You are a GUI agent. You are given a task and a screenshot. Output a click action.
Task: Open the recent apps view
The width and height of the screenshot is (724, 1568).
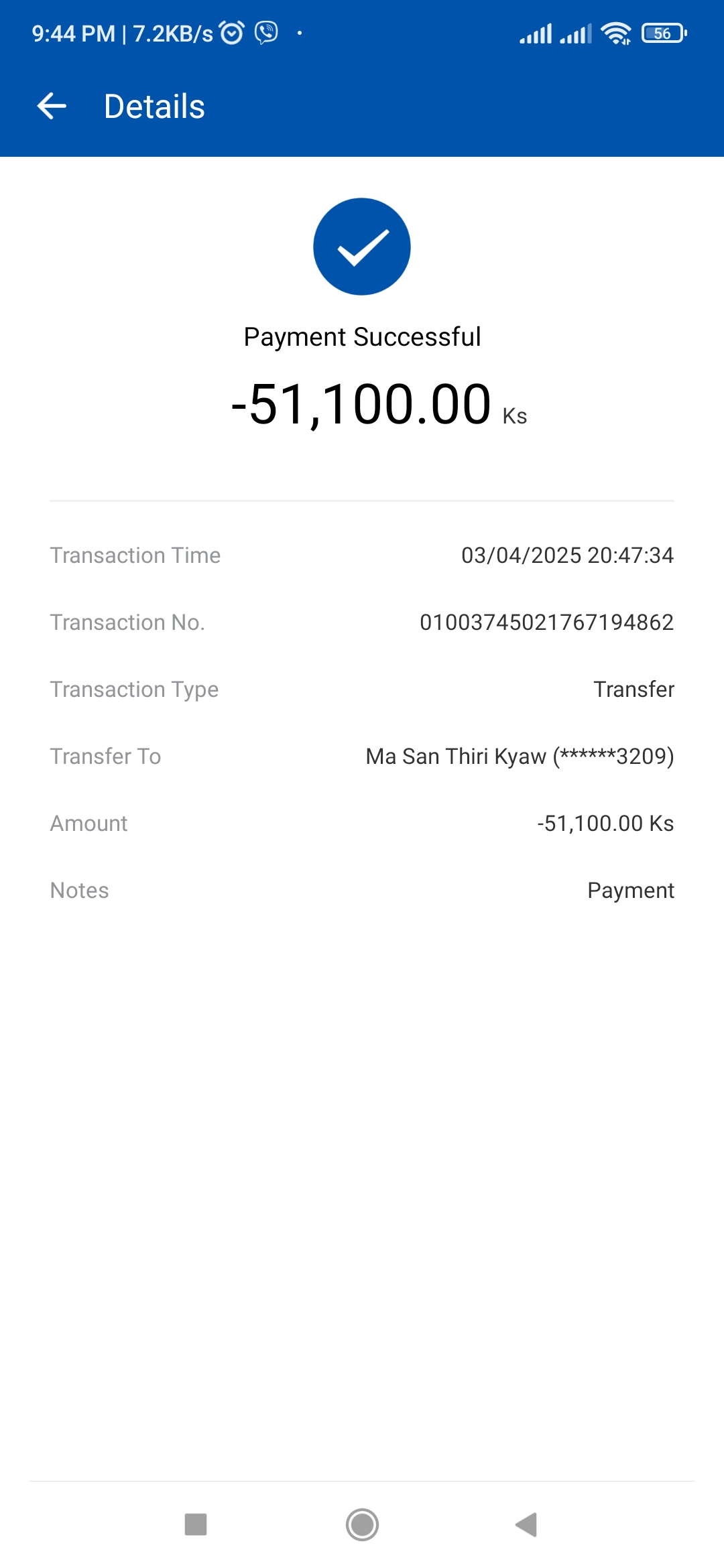pos(196,1524)
